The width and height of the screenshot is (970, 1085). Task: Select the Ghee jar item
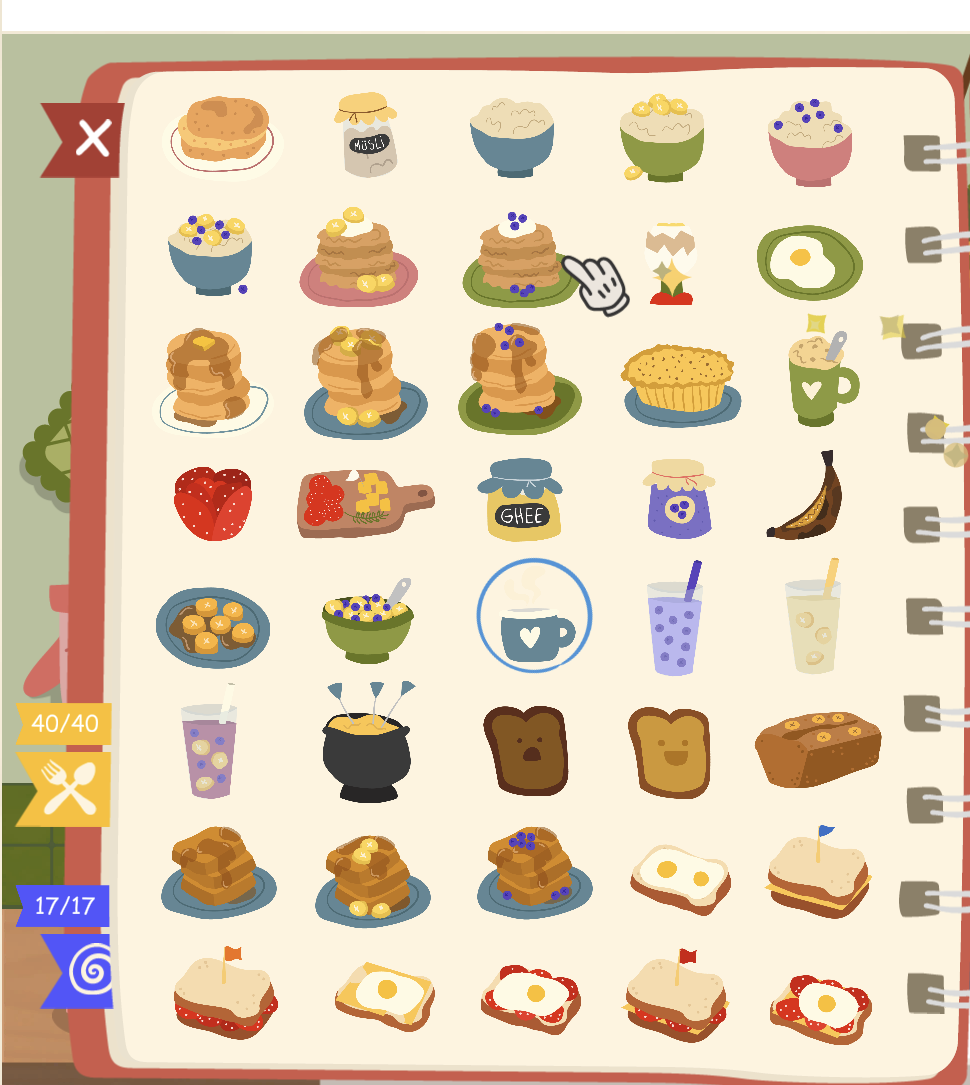(520, 500)
